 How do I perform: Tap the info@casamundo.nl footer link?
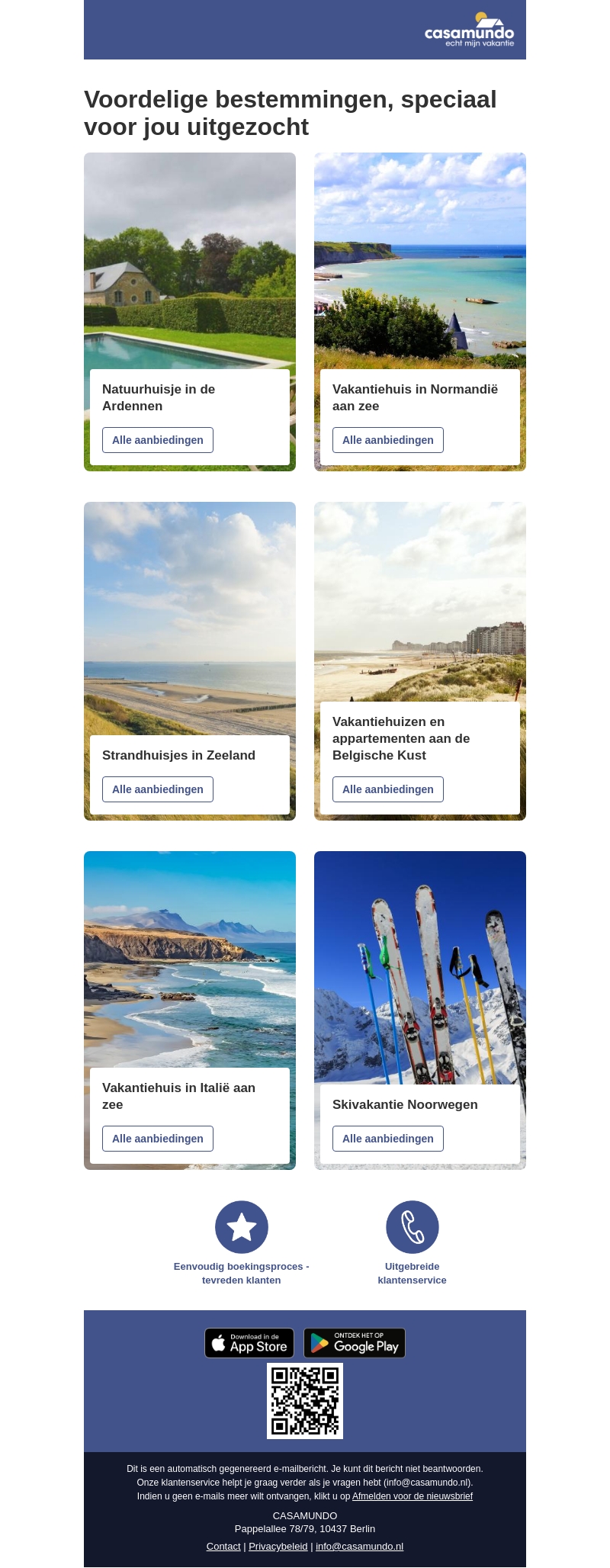point(359,1547)
